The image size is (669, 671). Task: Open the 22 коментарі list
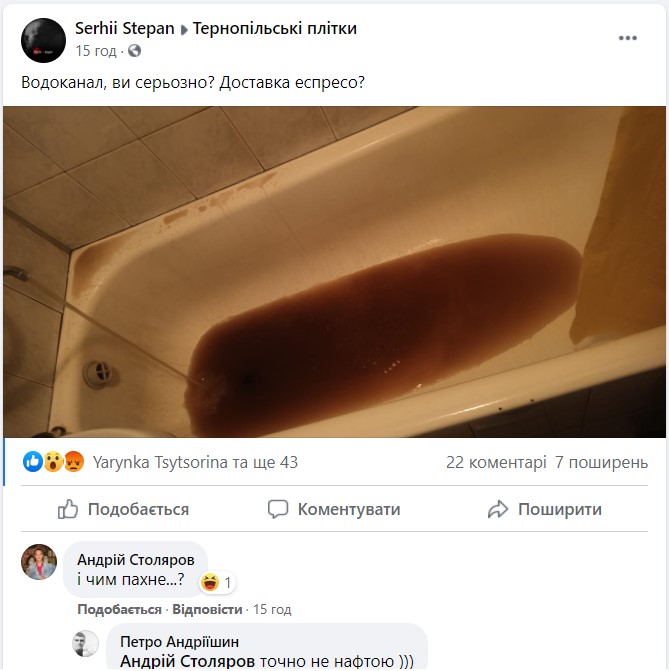click(496, 463)
